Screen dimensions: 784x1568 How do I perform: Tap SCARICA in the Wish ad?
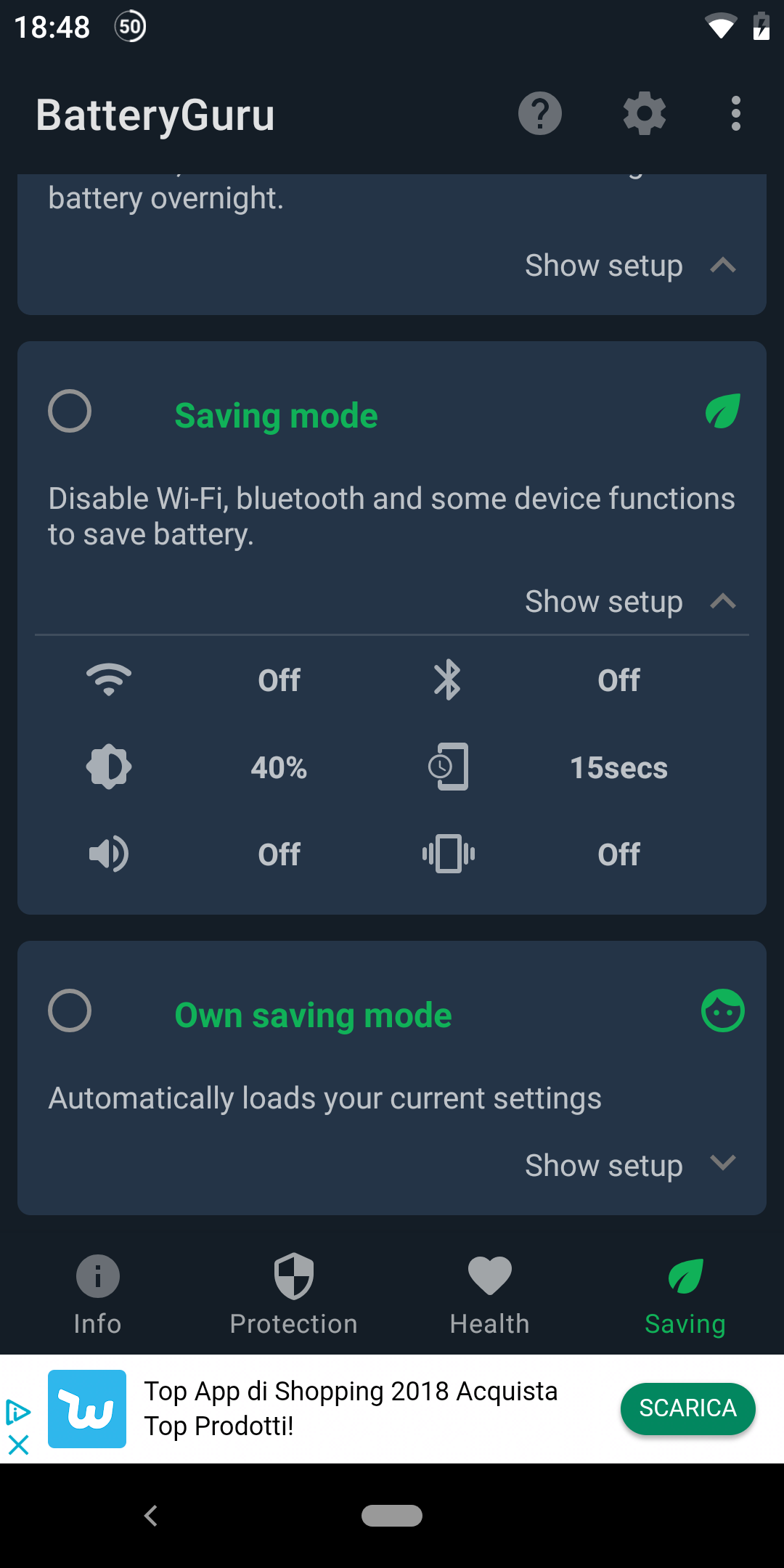click(687, 1408)
